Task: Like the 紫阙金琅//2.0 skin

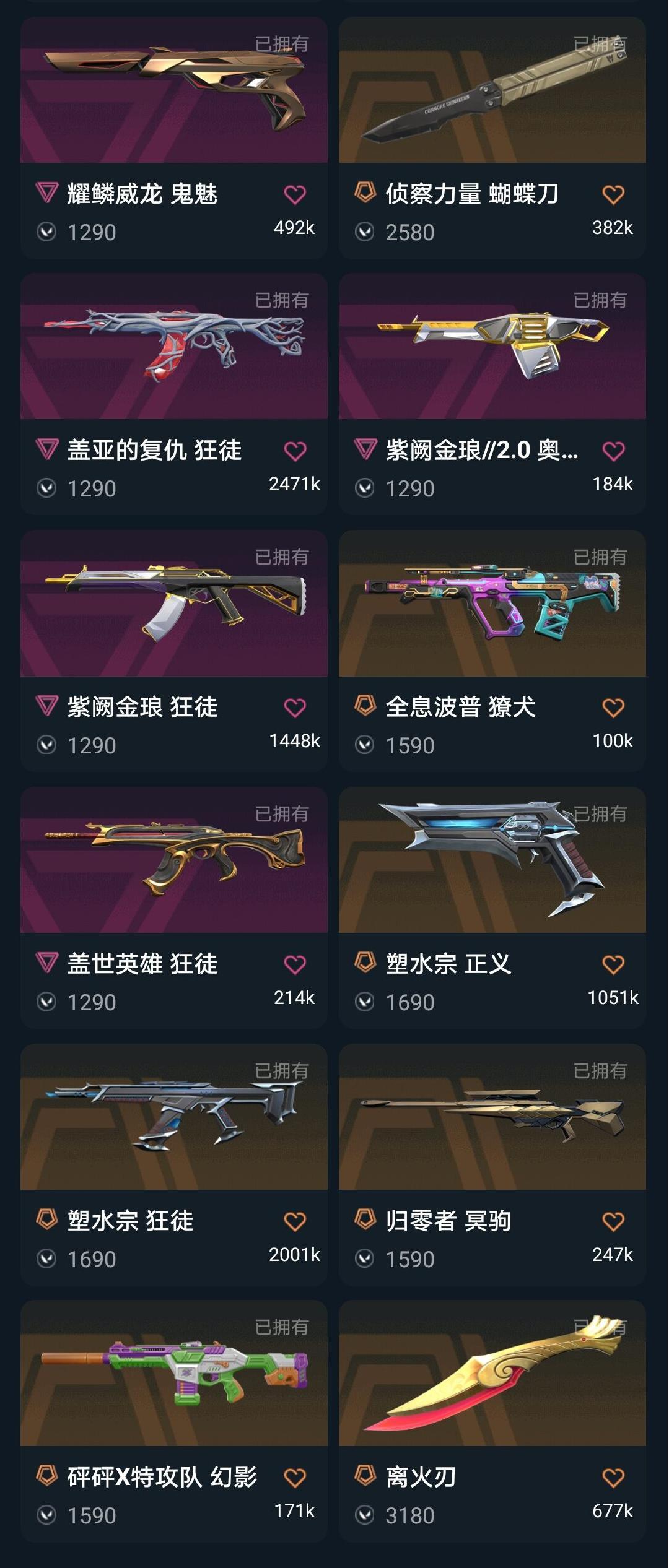Action: point(613,451)
